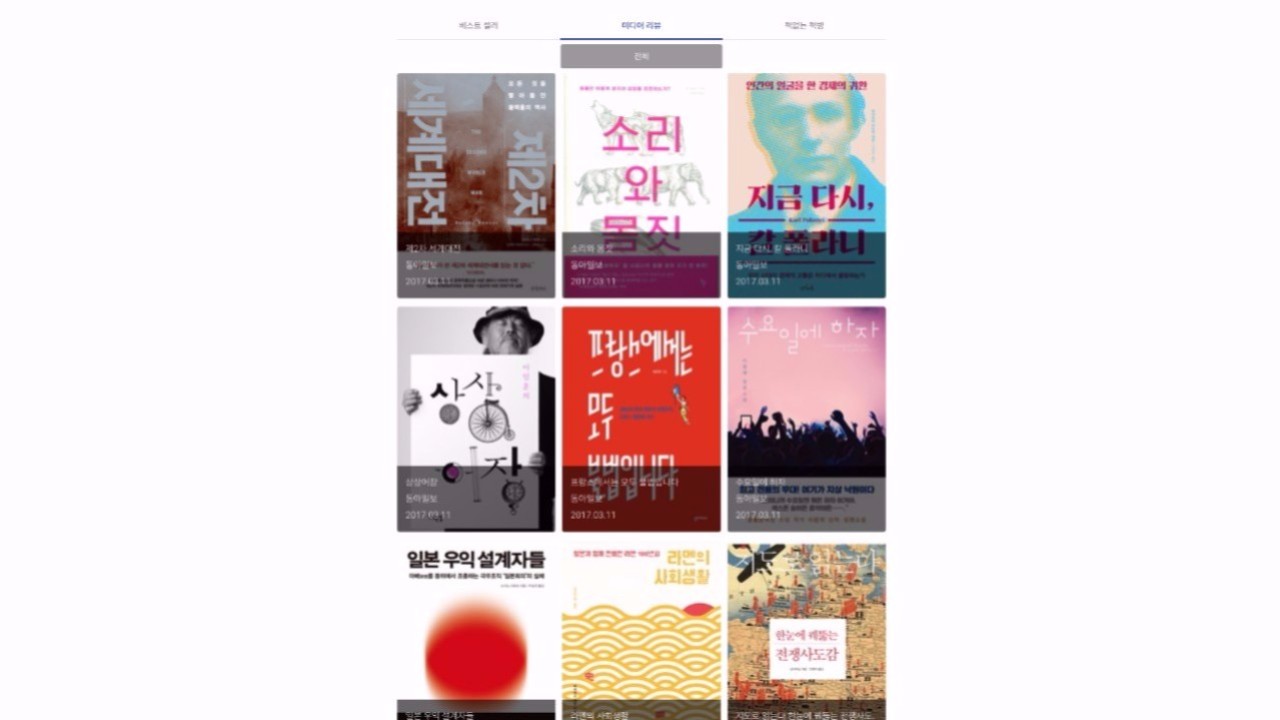The image size is (1280, 720).
Task: View the 지금 다시, 칼 폴라니 book
Action: [x=806, y=185]
